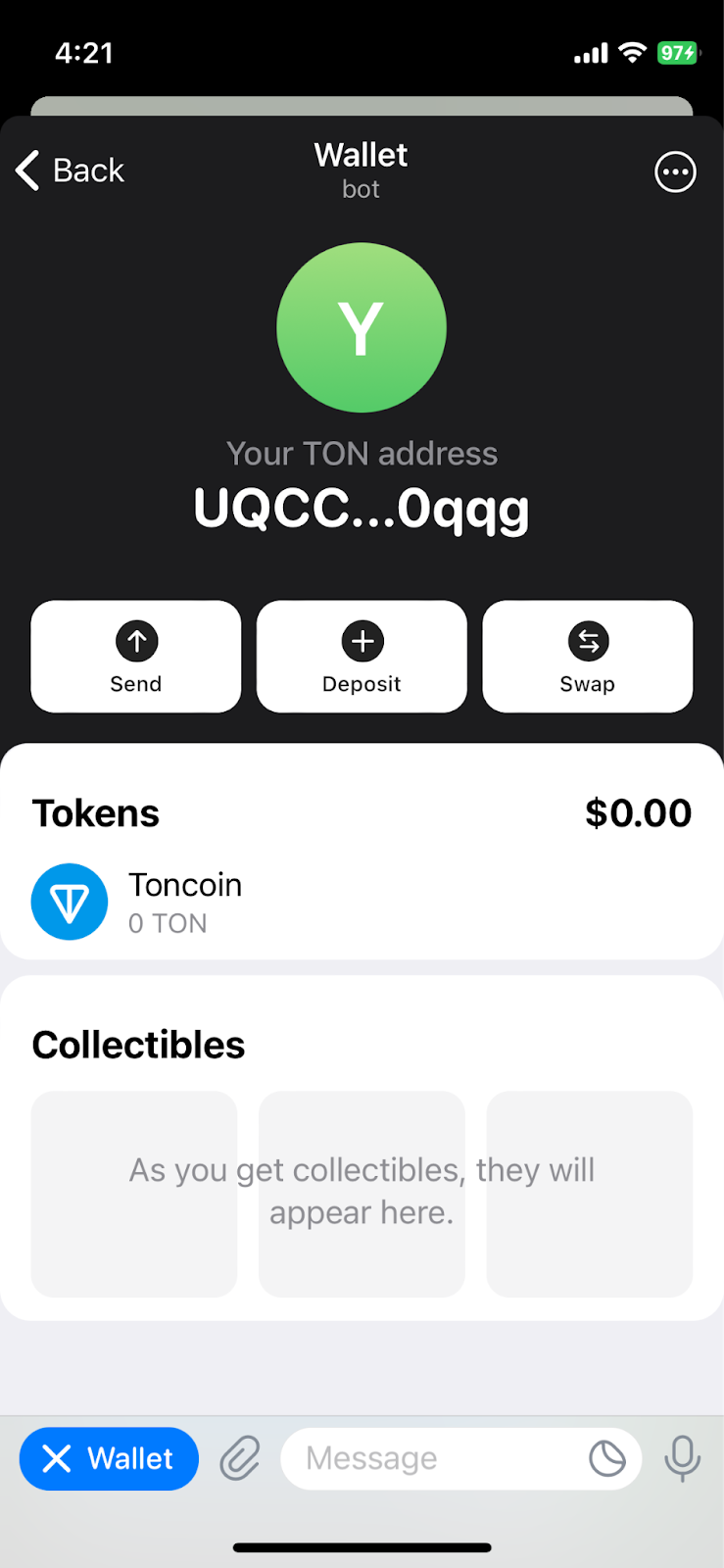The image size is (724, 1568).
Task: Close the Wallet mini app
Action: tap(109, 1459)
